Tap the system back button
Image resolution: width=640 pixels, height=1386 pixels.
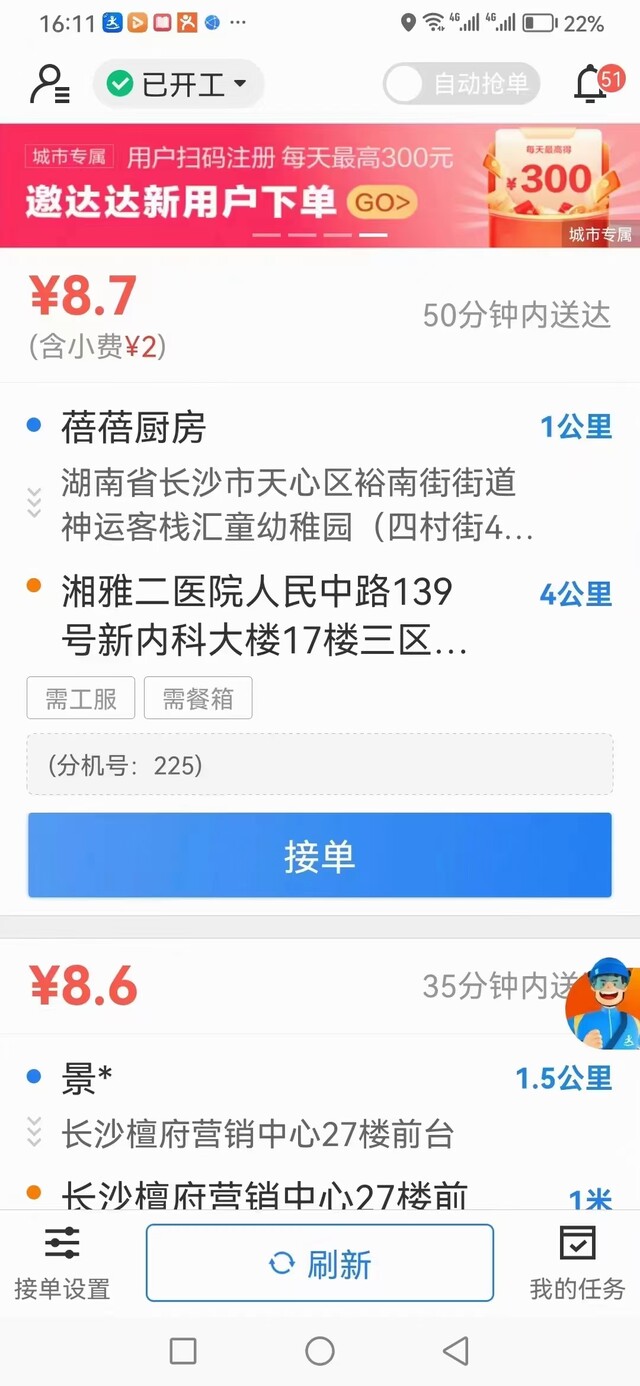click(x=456, y=1351)
